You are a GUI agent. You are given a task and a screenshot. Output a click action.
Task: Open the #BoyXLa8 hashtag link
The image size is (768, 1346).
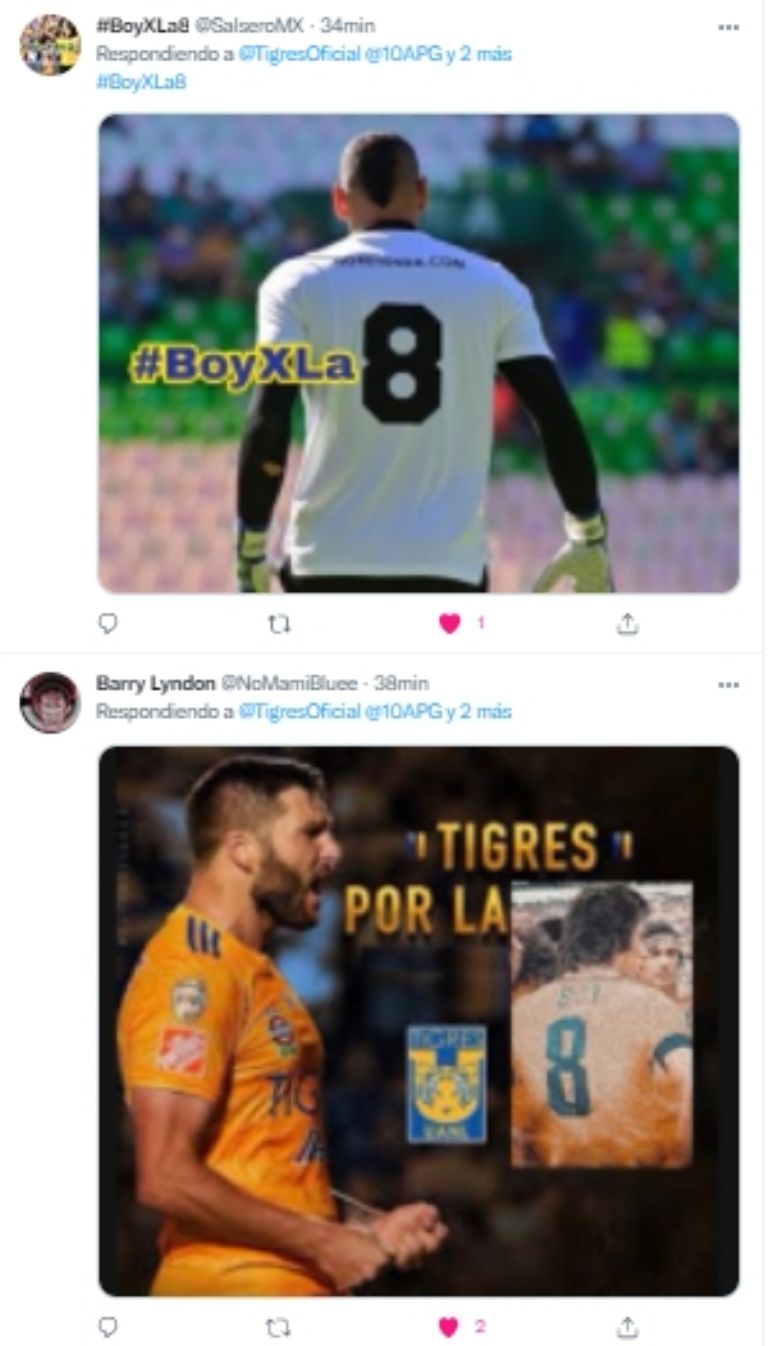[141, 82]
